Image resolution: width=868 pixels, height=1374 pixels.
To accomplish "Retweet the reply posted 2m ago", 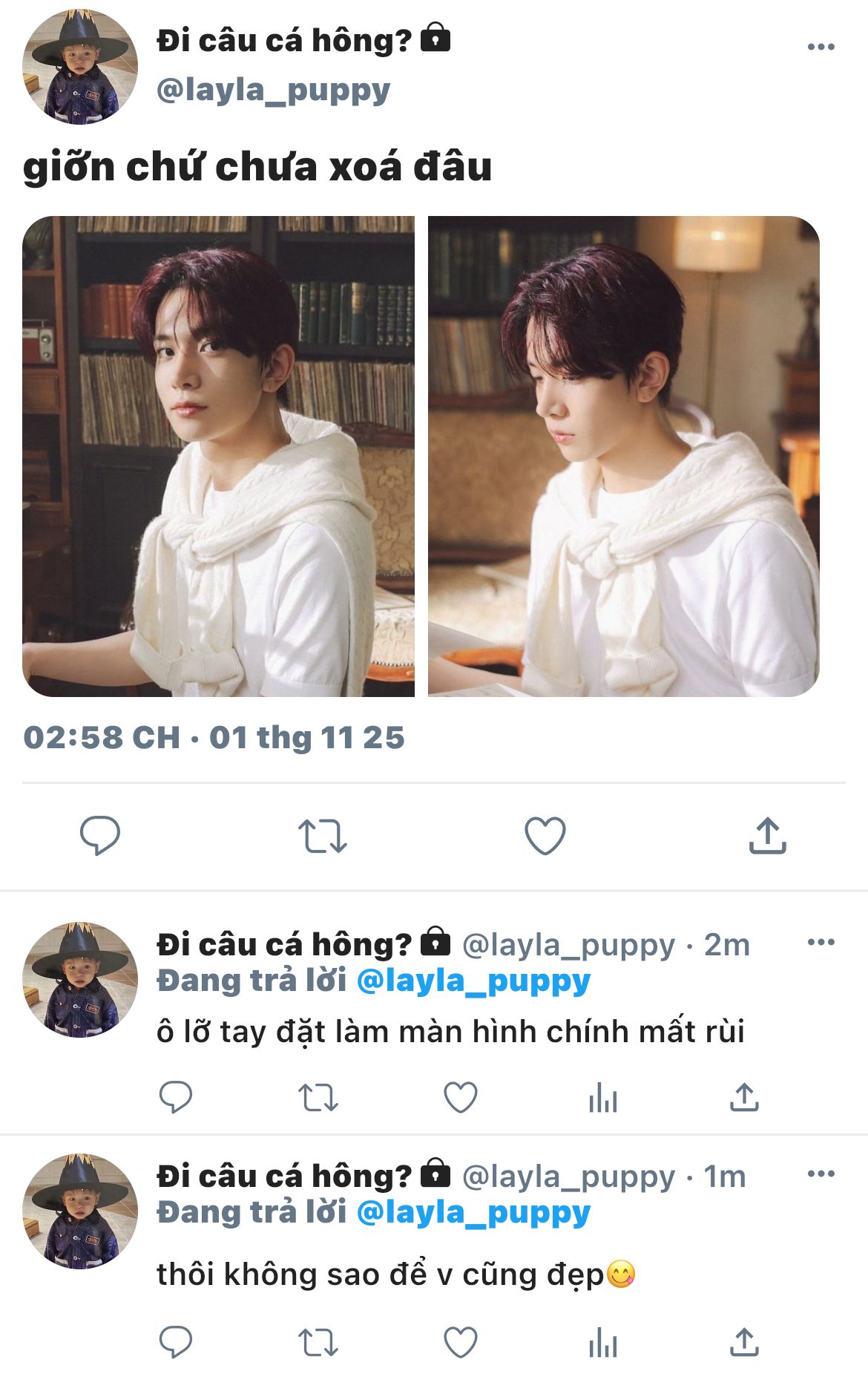I will pos(318,1097).
